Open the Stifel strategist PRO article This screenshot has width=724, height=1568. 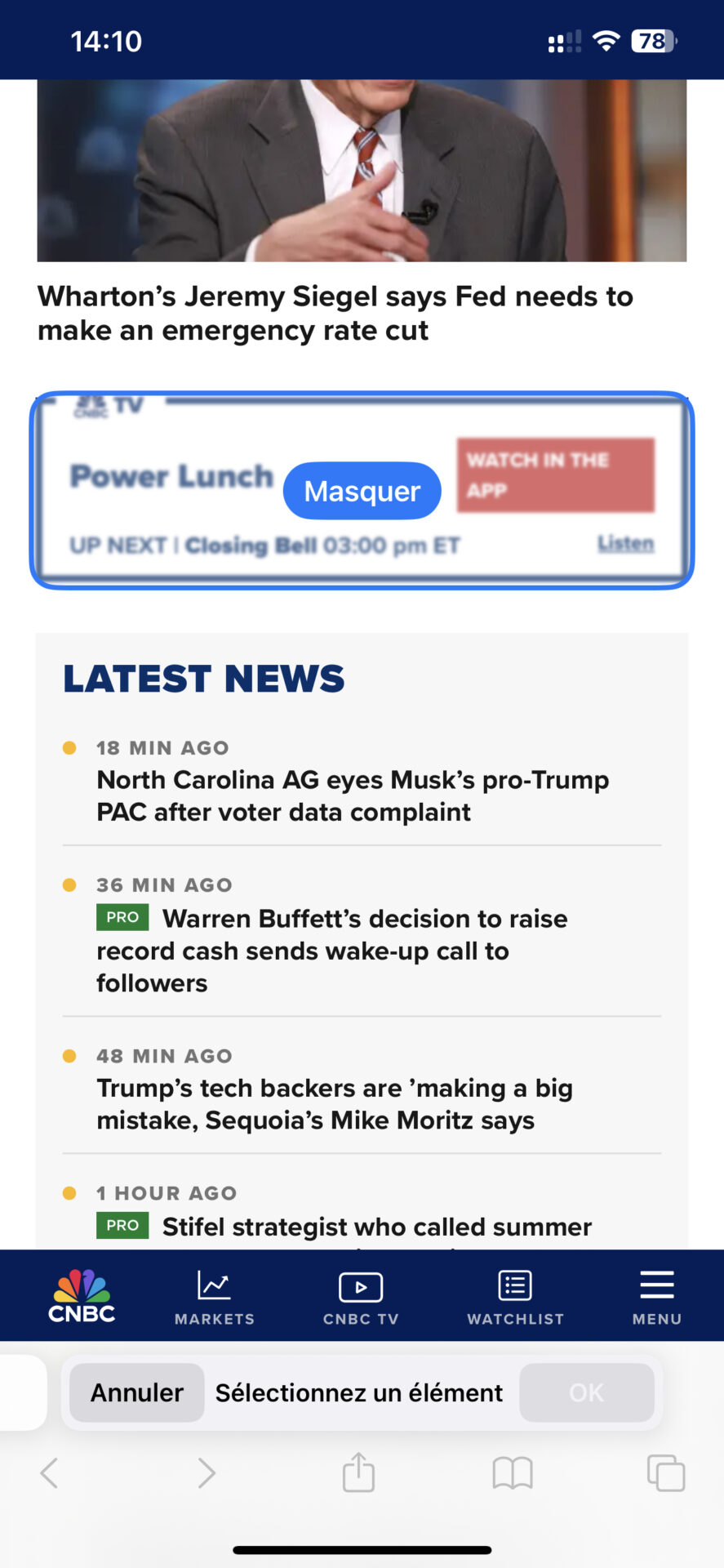pos(376,1227)
